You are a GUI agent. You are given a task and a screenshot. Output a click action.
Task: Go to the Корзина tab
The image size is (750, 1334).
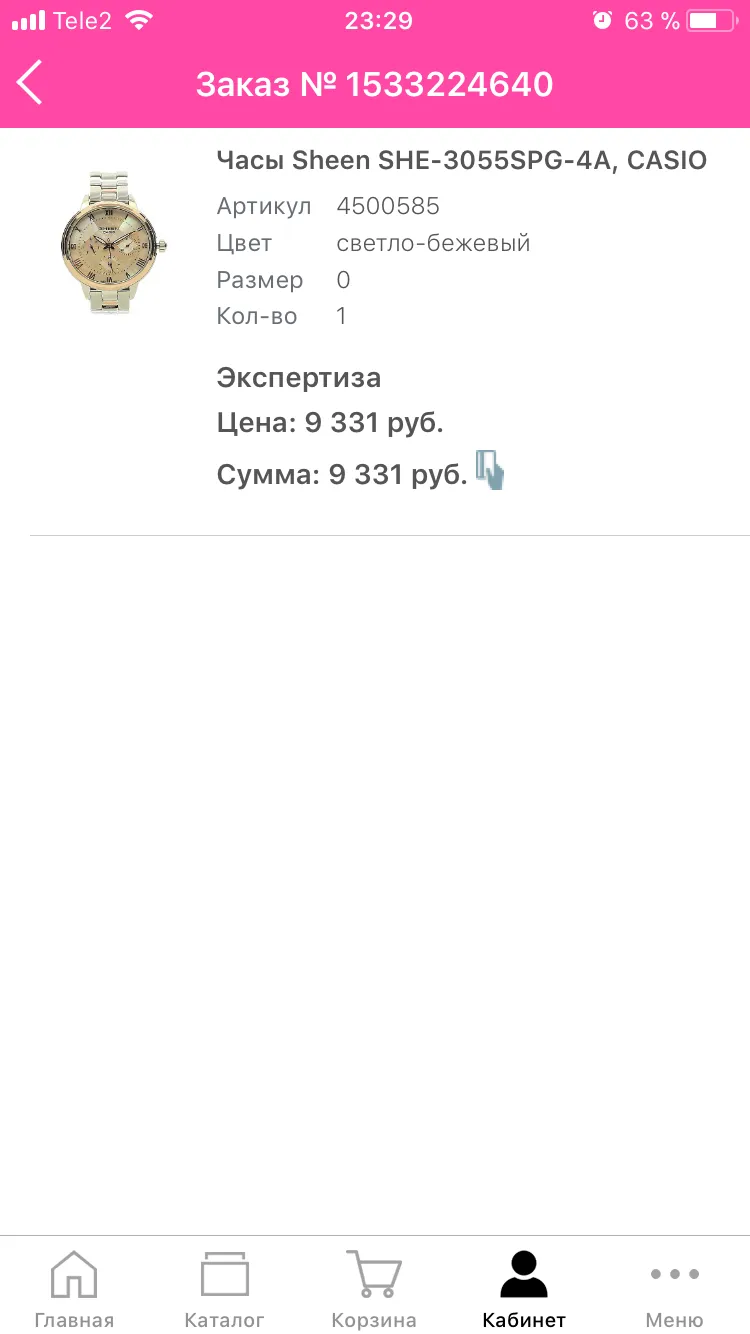click(374, 1289)
